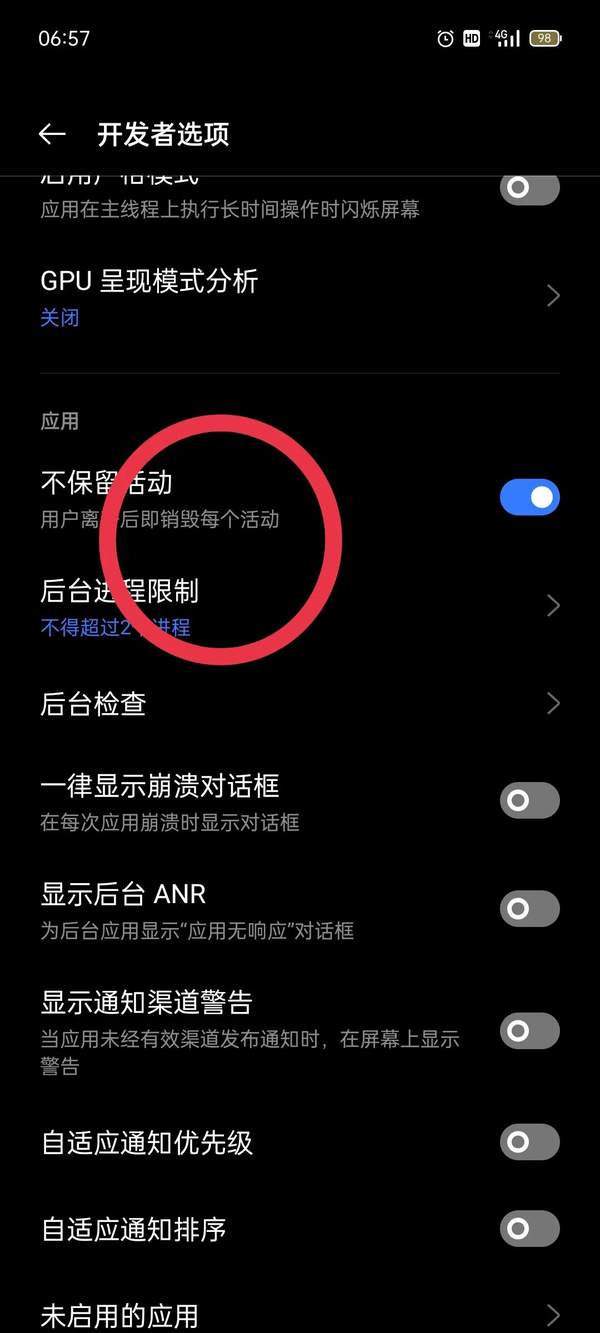Open the 后台检查 row
Image resolution: width=600 pixels, height=1333 pixels.
pyautogui.click(x=300, y=704)
